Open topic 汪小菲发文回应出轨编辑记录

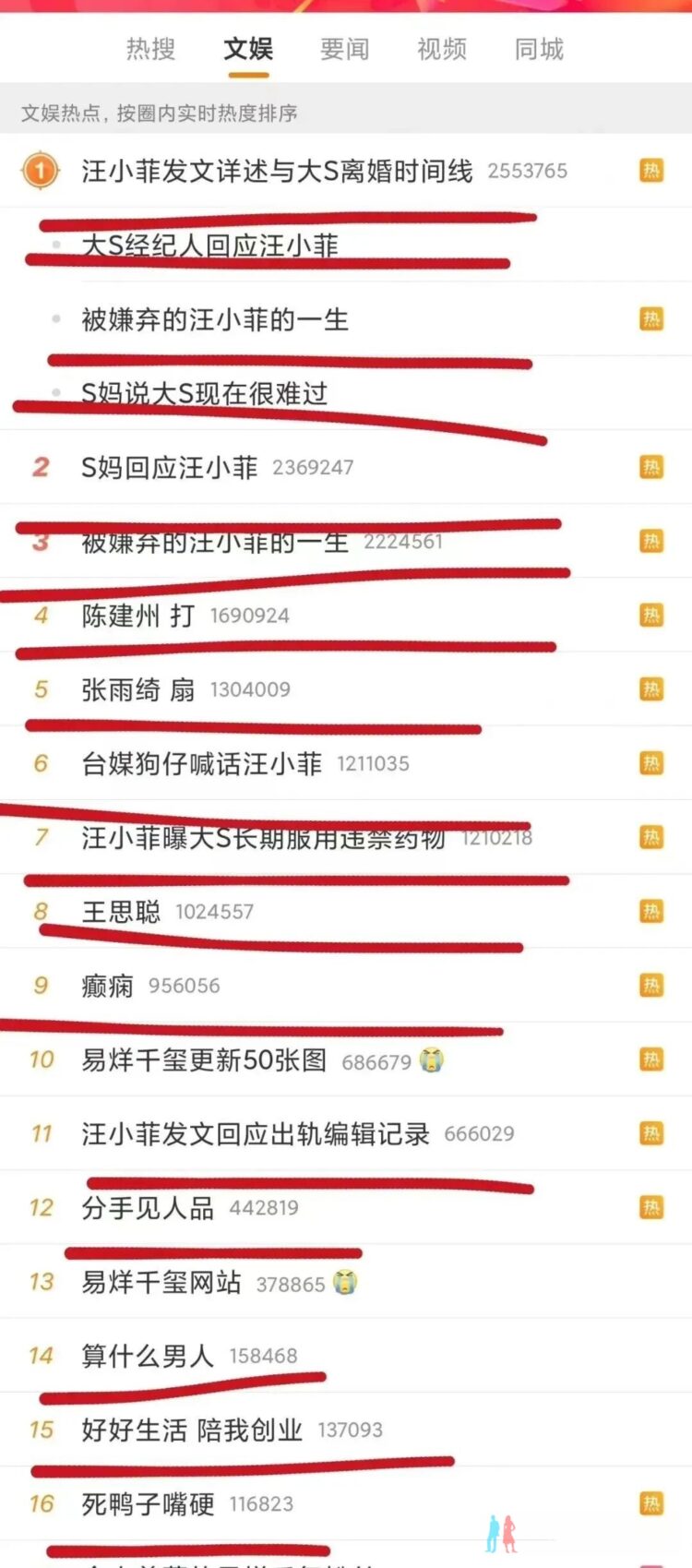[256, 1133]
